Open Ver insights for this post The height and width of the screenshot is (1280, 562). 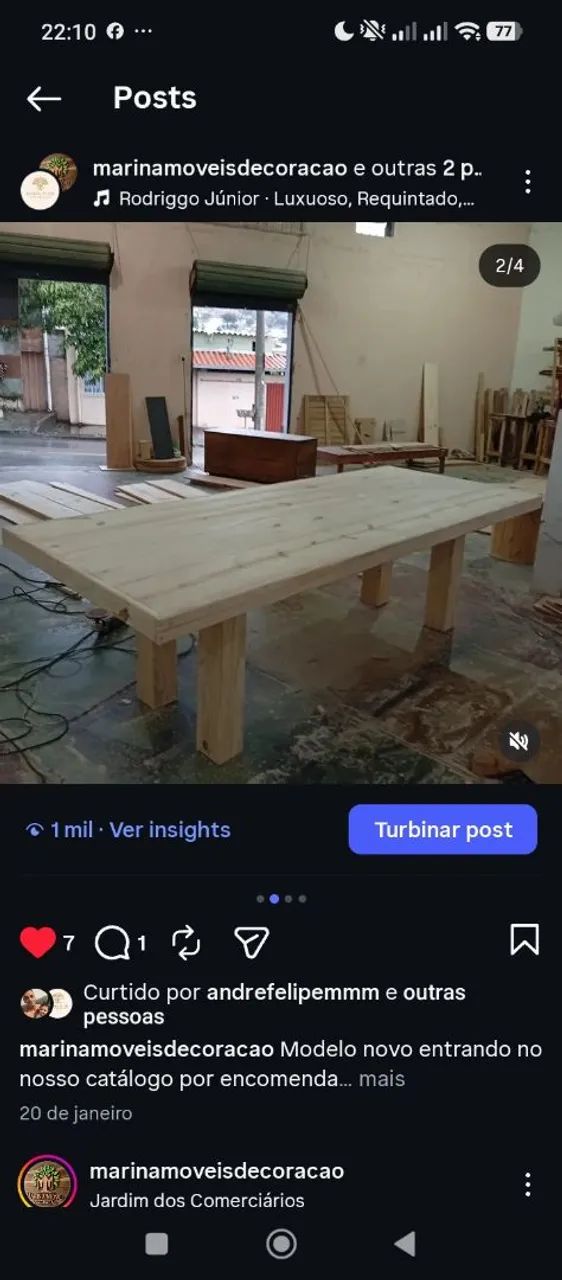click(170, 830)
